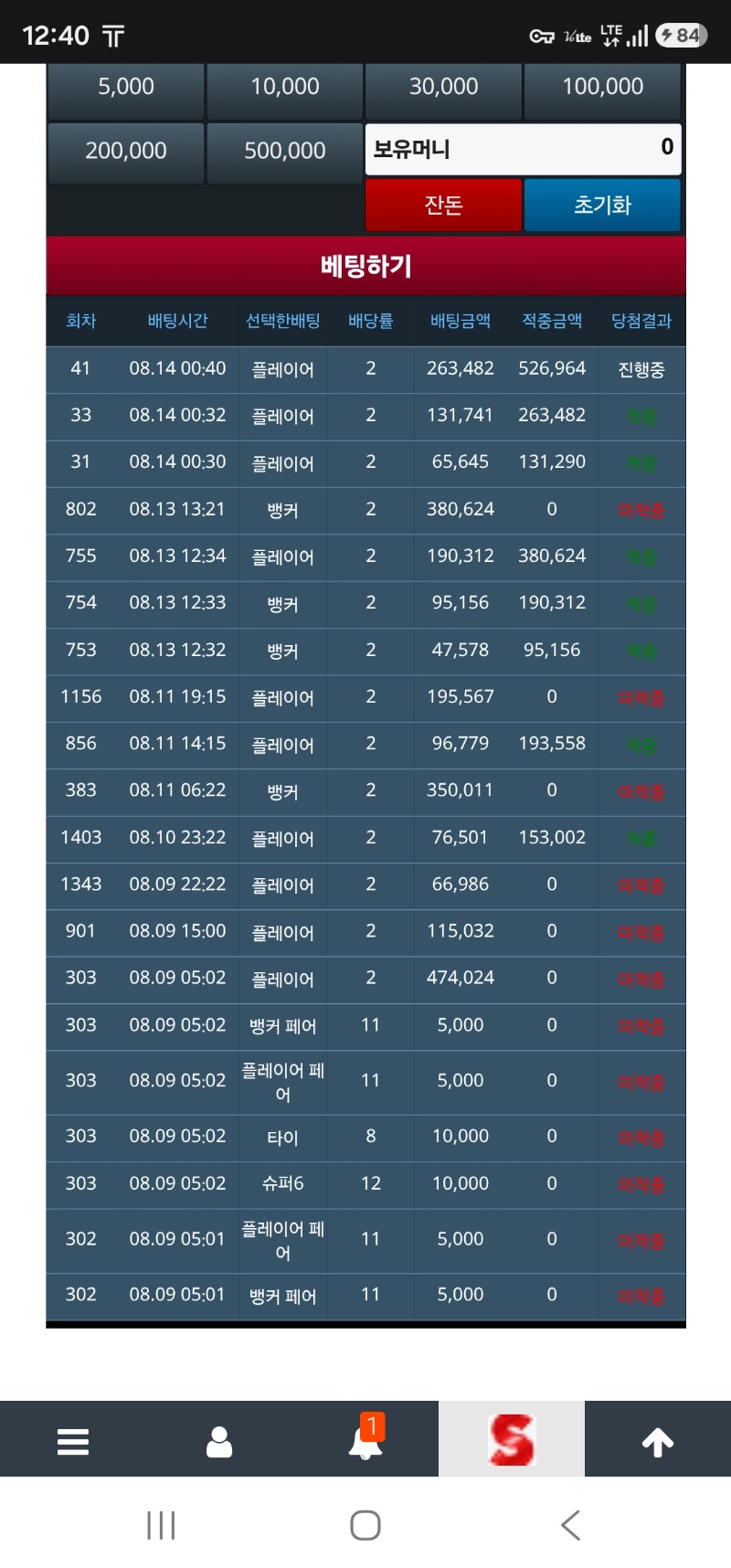Open the user profile icon
This screenshot has height=1568, width=731.
point(219,1442)
